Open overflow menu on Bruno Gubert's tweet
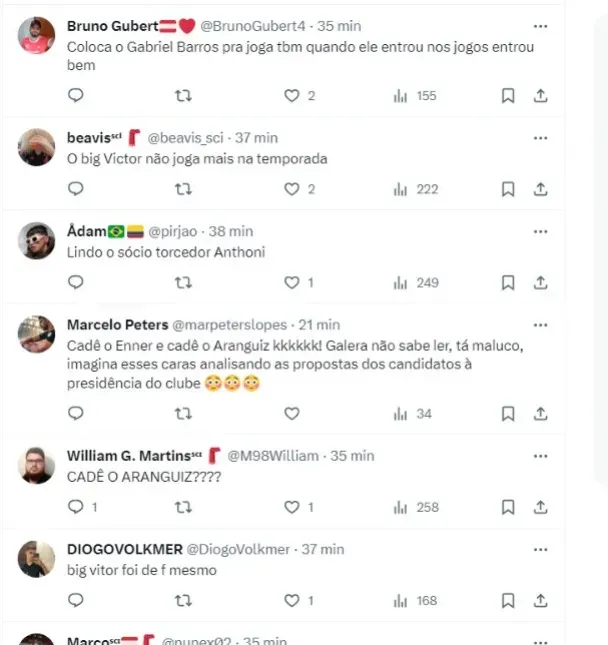The width and height of the screenshot is (608, 645). (x=540, y=25)
